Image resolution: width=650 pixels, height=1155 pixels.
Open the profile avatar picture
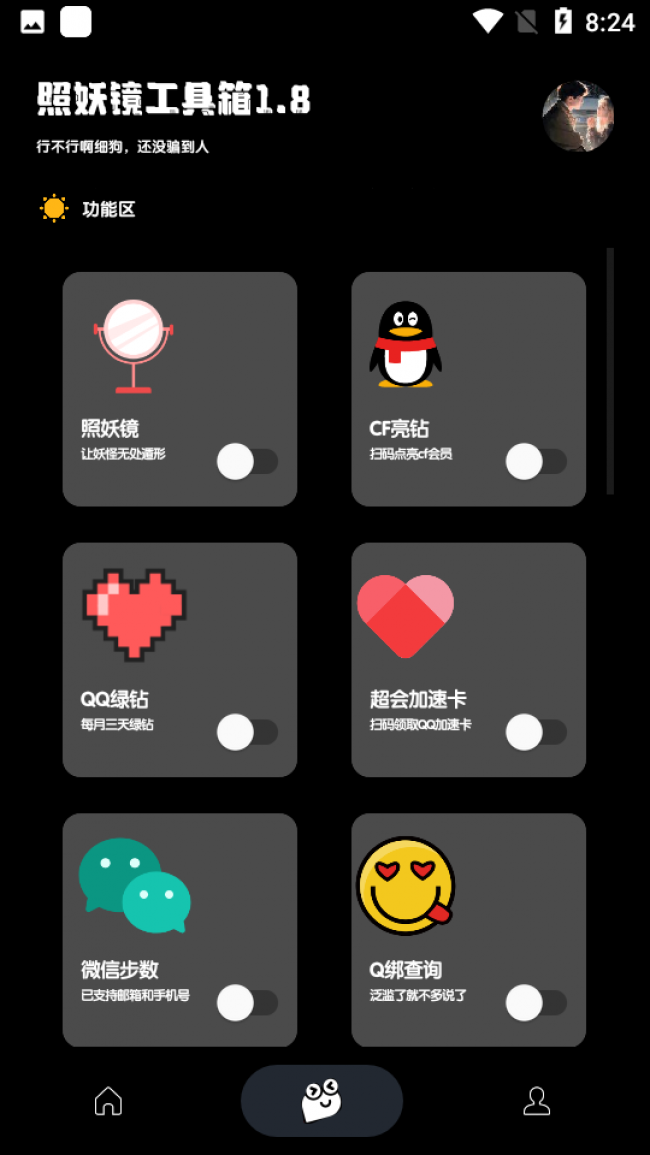[578, 117]
